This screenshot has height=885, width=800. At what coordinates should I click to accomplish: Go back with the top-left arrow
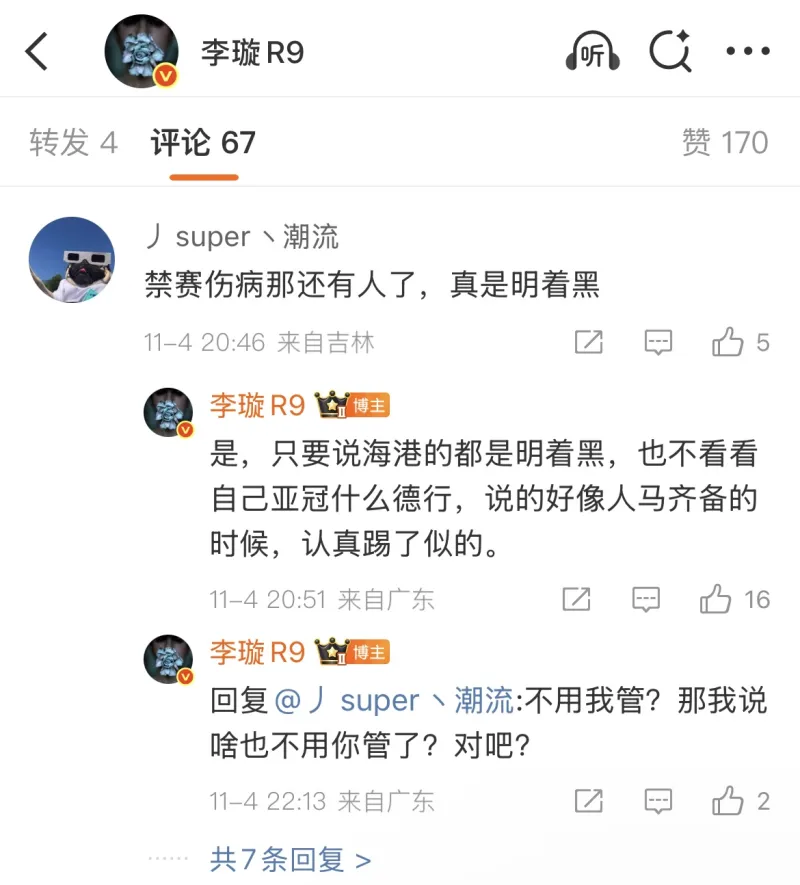click(37, 52)
